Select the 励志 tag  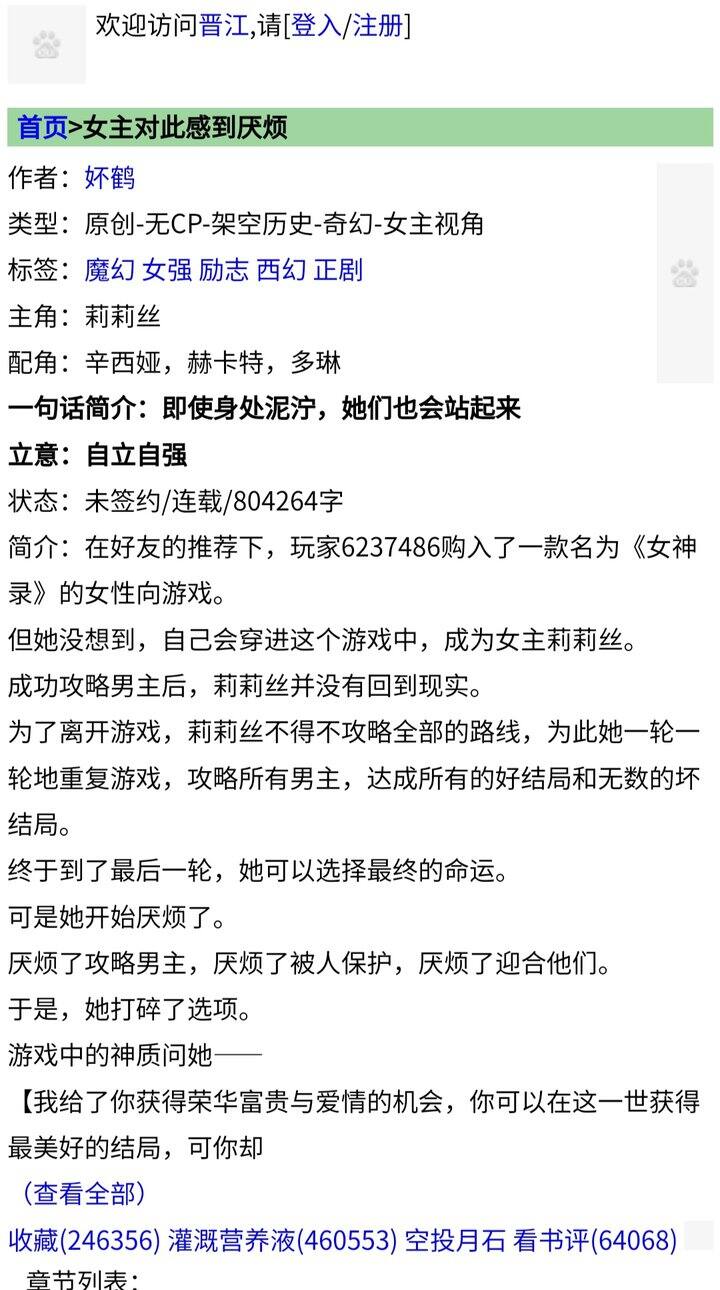click(224, 270)
